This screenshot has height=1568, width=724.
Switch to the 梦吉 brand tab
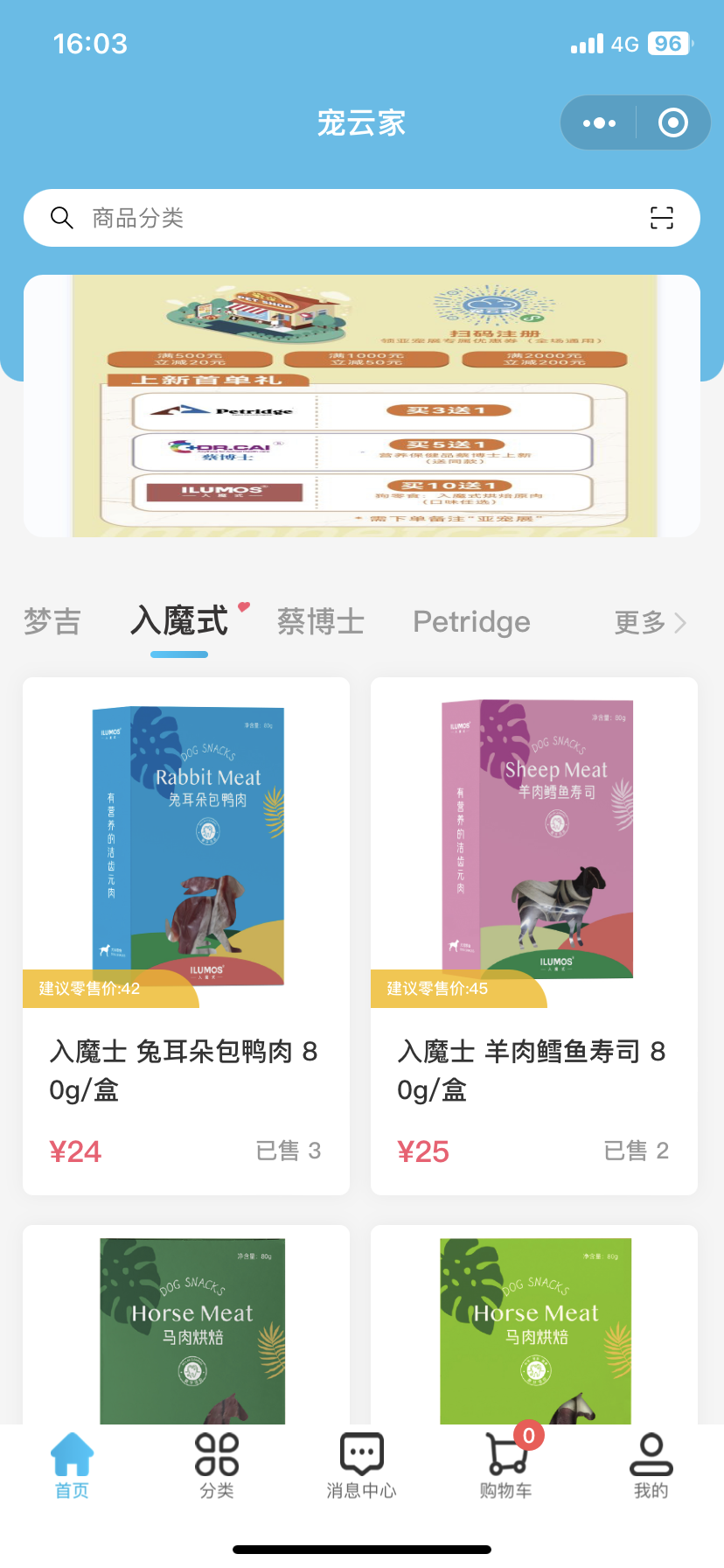pos(52,622)
